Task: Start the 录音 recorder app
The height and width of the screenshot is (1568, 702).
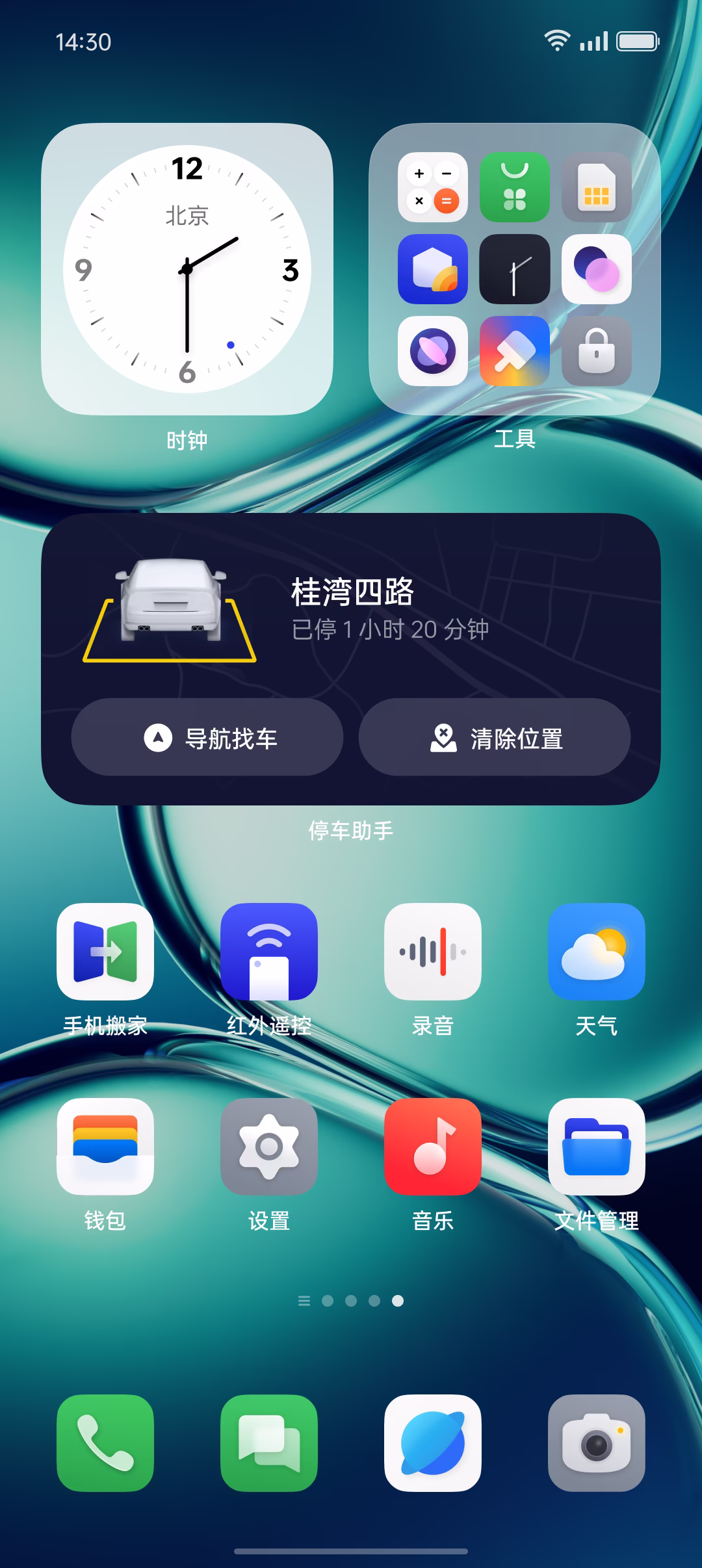Action: [433, 952]
